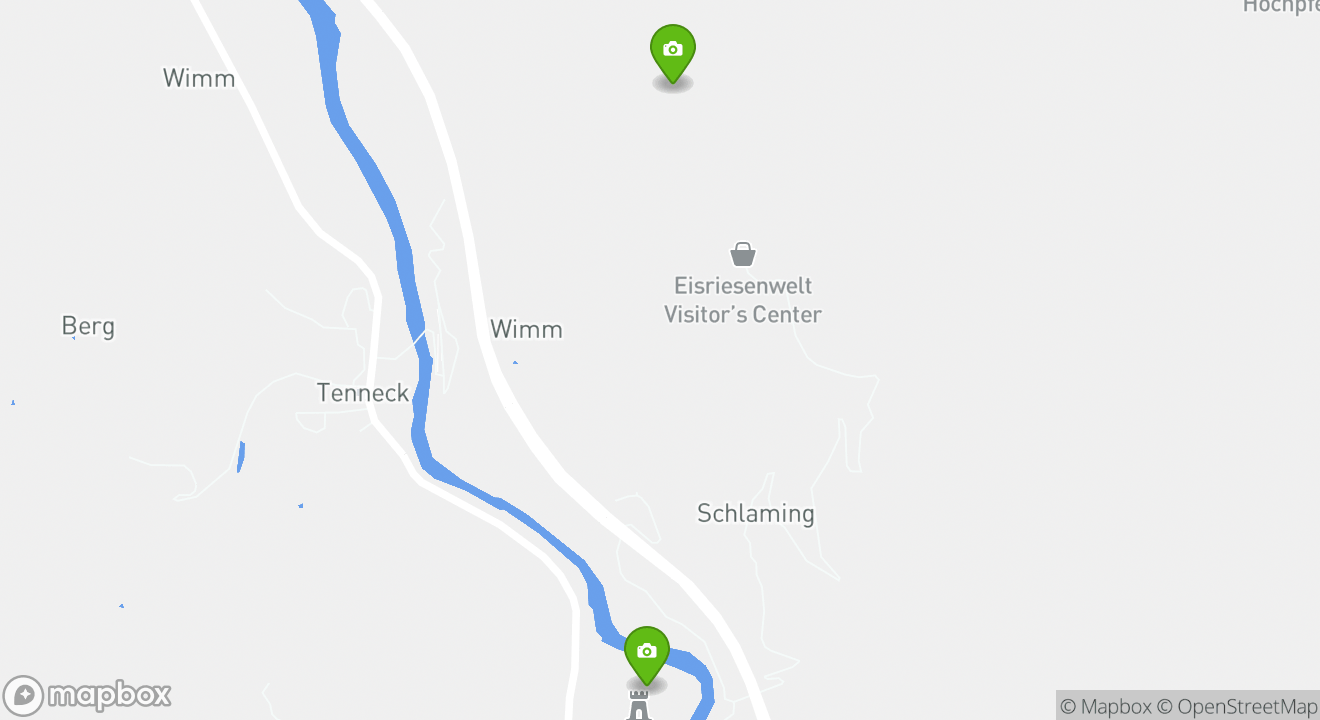Open the green photo pin near the top
This screenshot has height=720, width=1320.
click(x=673, y=51)
